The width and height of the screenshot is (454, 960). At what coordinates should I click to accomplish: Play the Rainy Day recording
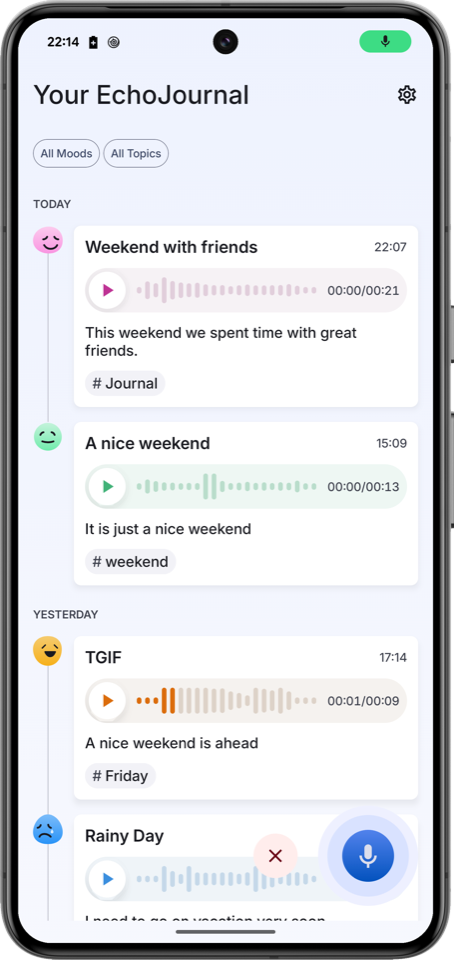(108, 879)
